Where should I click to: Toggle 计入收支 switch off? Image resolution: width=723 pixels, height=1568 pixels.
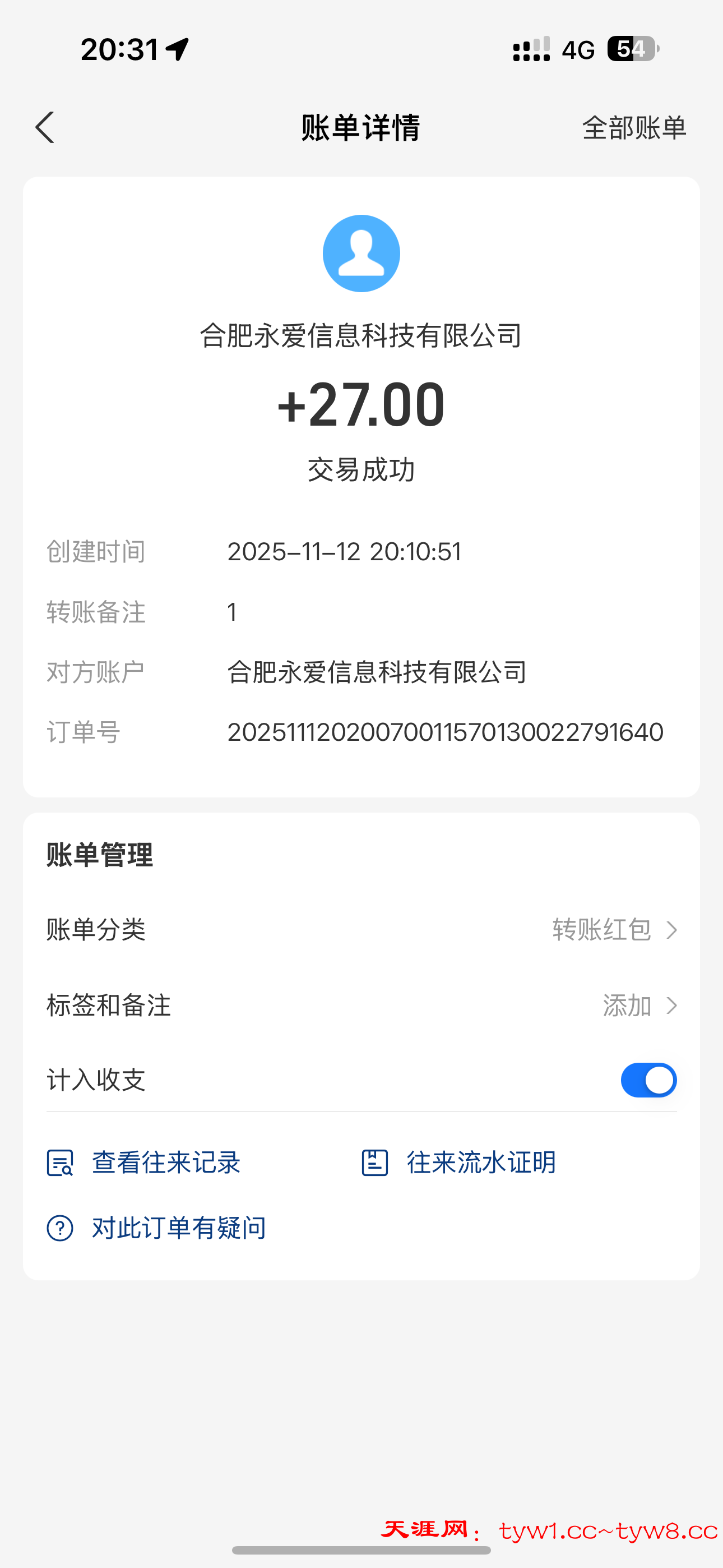(648, 1081)
